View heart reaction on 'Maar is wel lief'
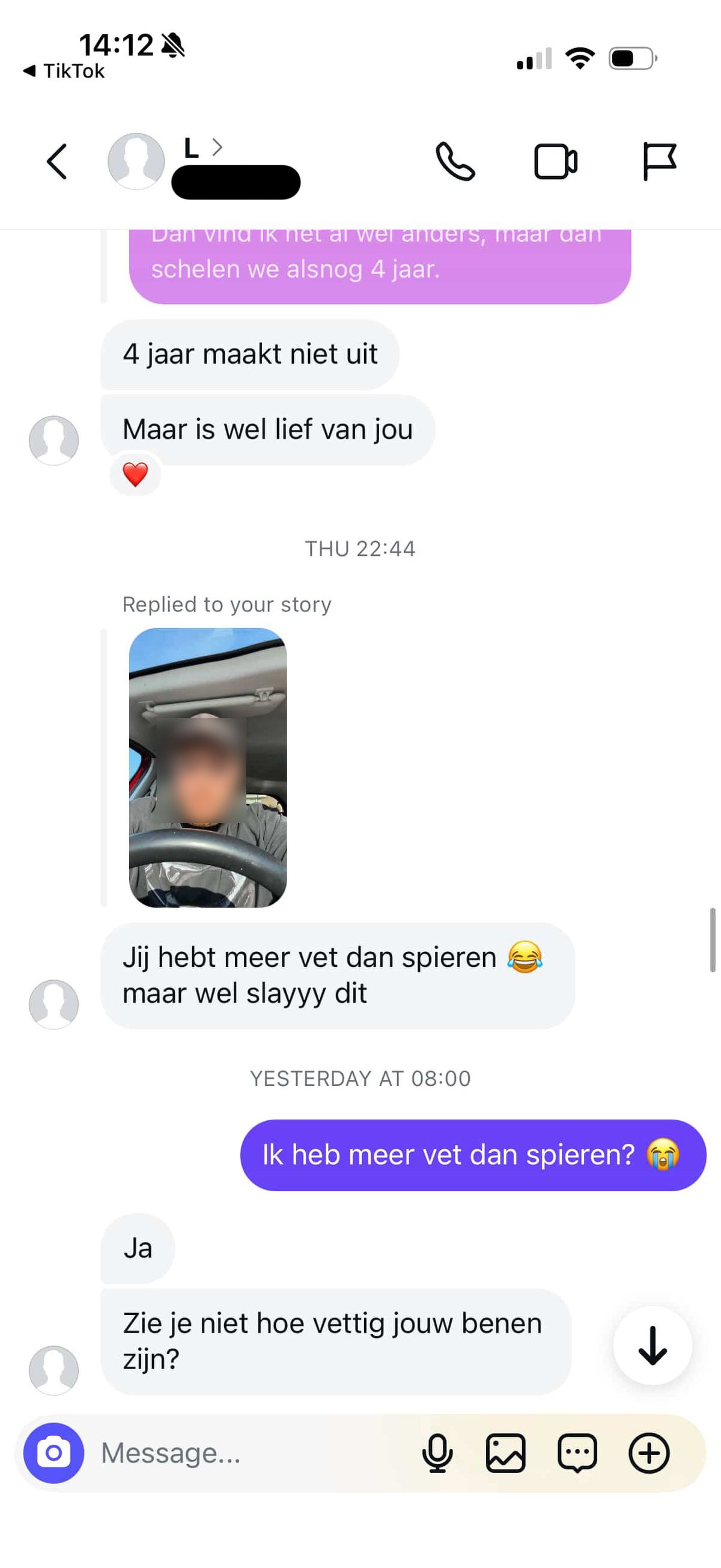The width and height of the screenshot is (721, 1568). [135, 474]
